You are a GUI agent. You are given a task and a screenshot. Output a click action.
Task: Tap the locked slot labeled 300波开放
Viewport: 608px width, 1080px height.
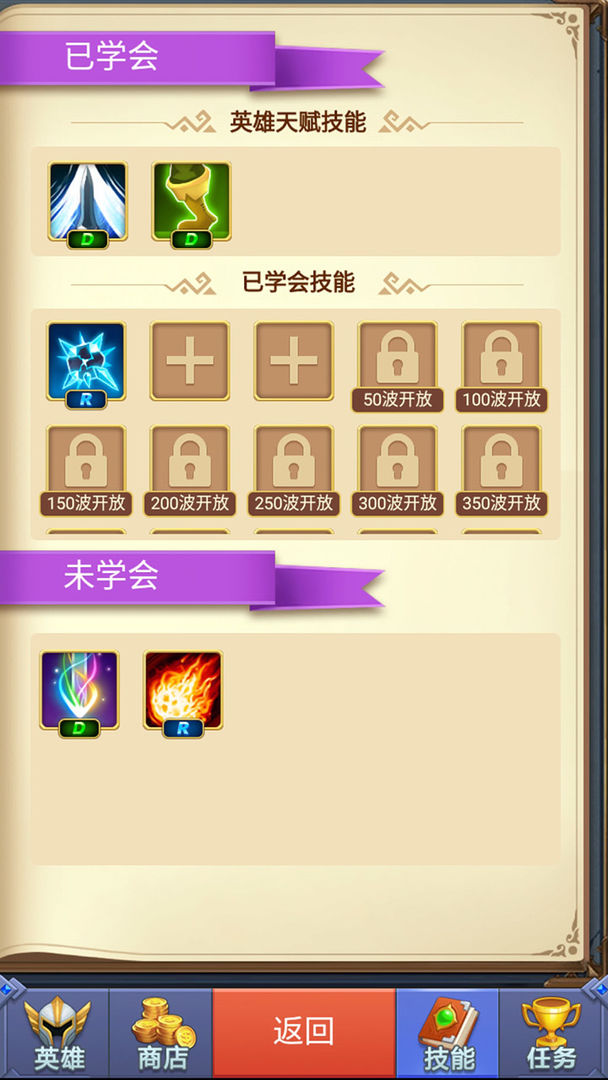[398, 466]
